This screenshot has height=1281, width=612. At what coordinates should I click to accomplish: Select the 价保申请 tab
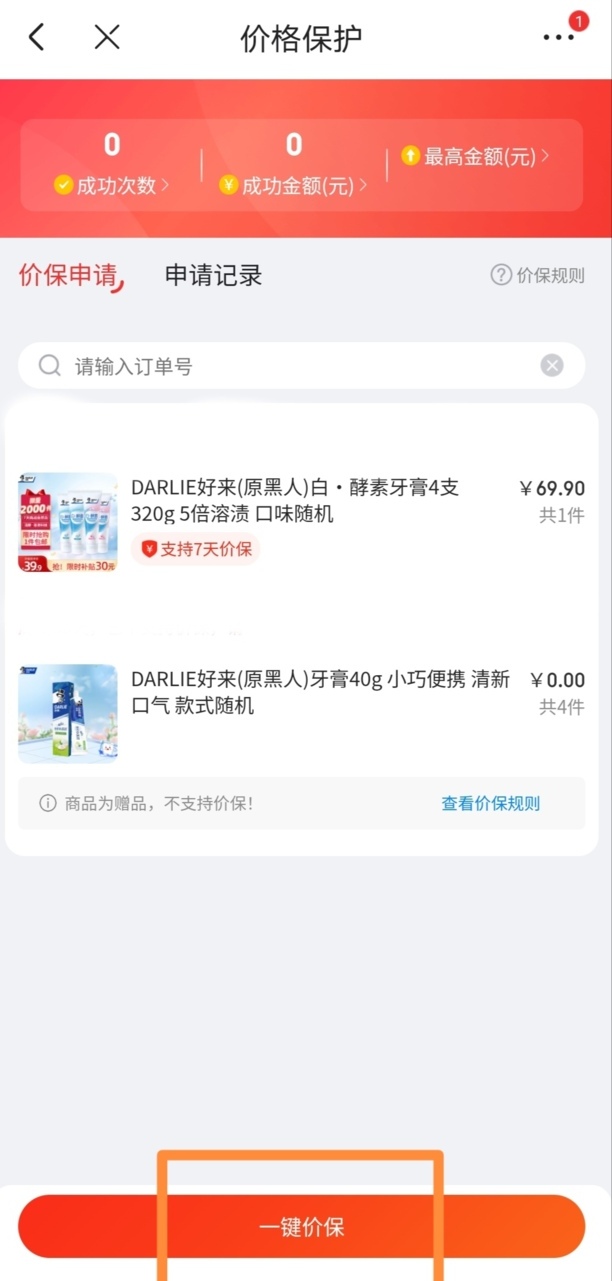[x=68, y=276]
